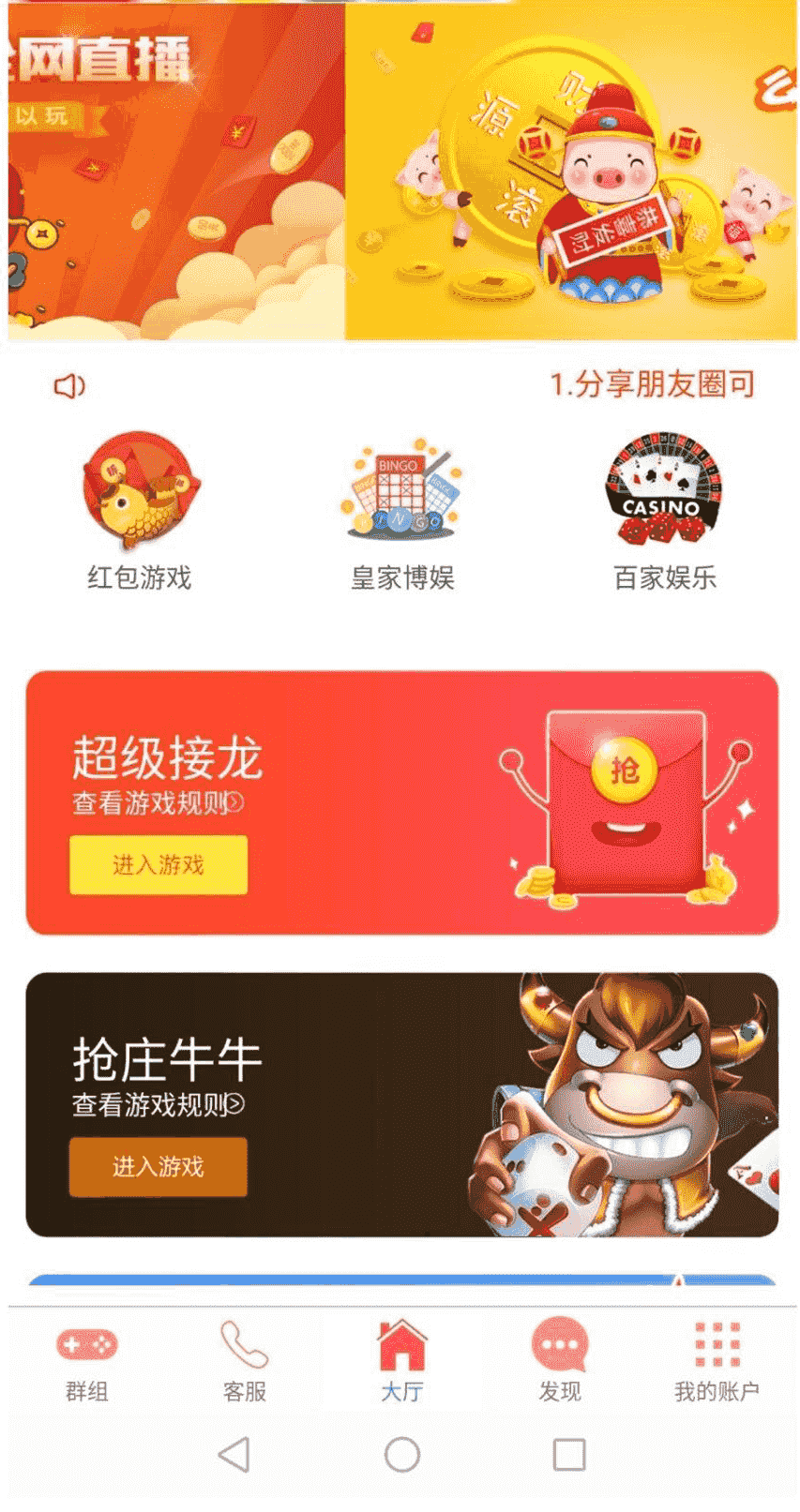Viewport: 800px width, 1512px height.
Task: Go back with the system back button
Action: pos(234,1455)
